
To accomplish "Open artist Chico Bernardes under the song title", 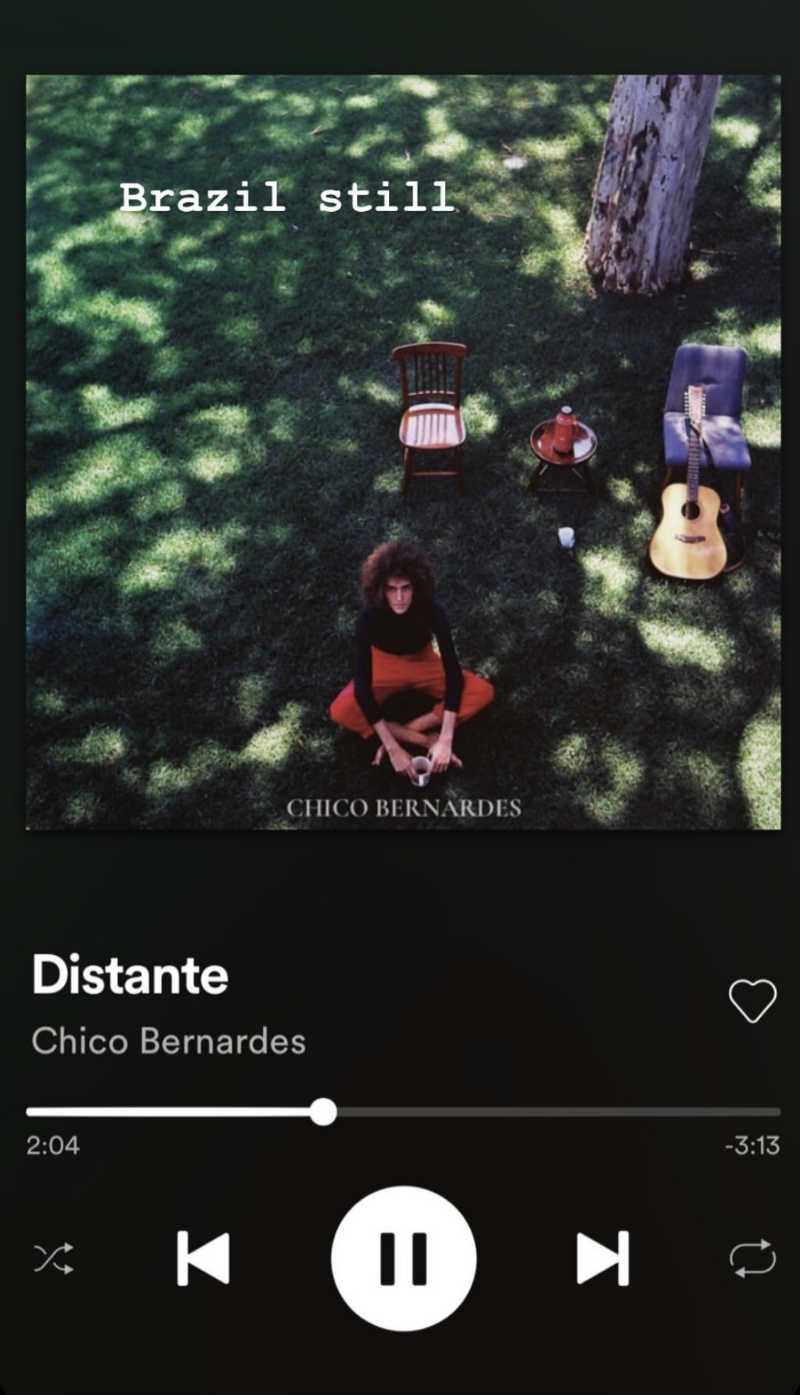I will point(168,1041).
